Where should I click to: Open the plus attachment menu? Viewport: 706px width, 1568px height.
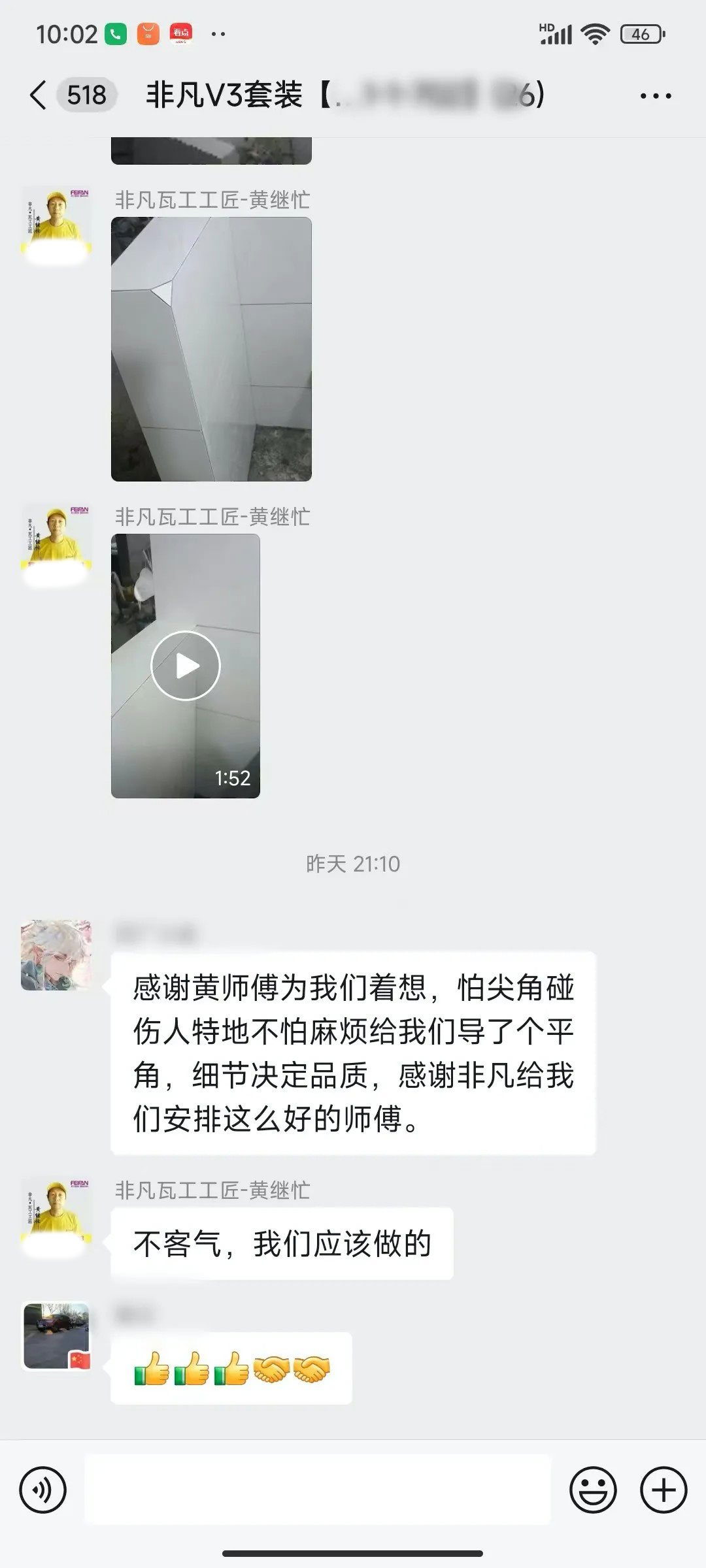point(664,1490)
